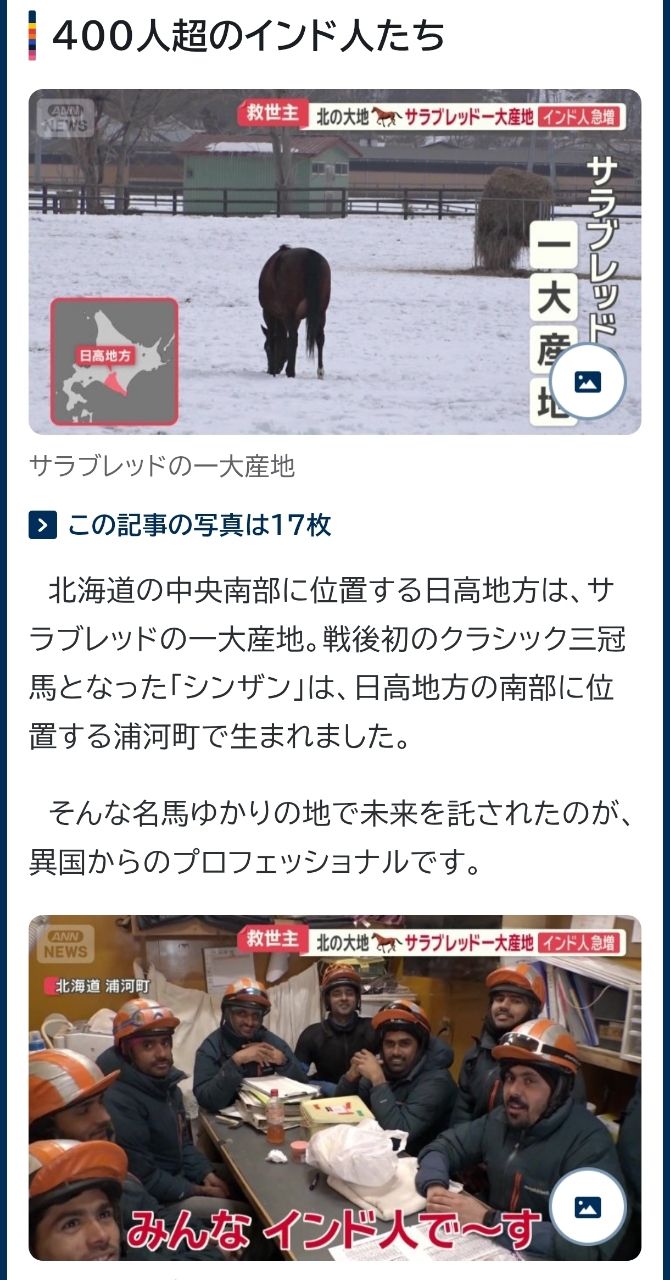
Task: Open the 'この記事の写真は17枚' photo gallery link
Action: [x=198, y=525]
